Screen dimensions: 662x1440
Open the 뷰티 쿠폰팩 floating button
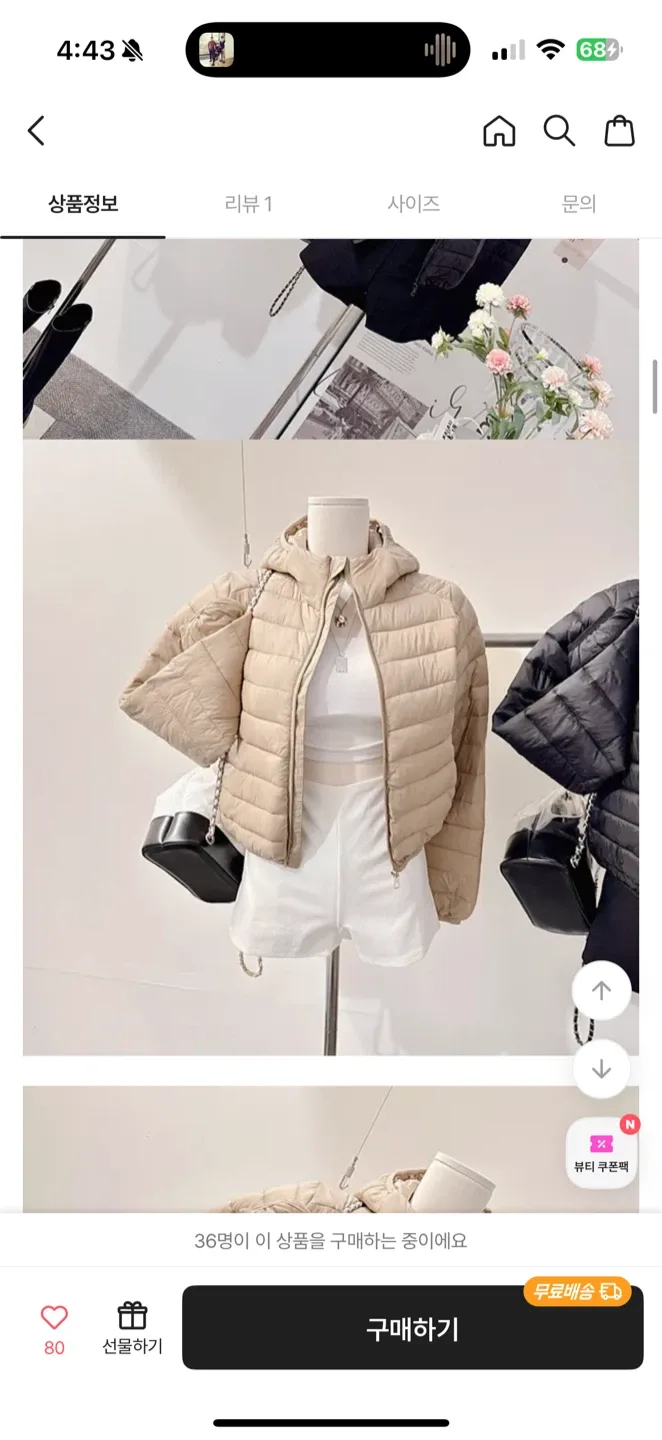[x=601, y=1153]
